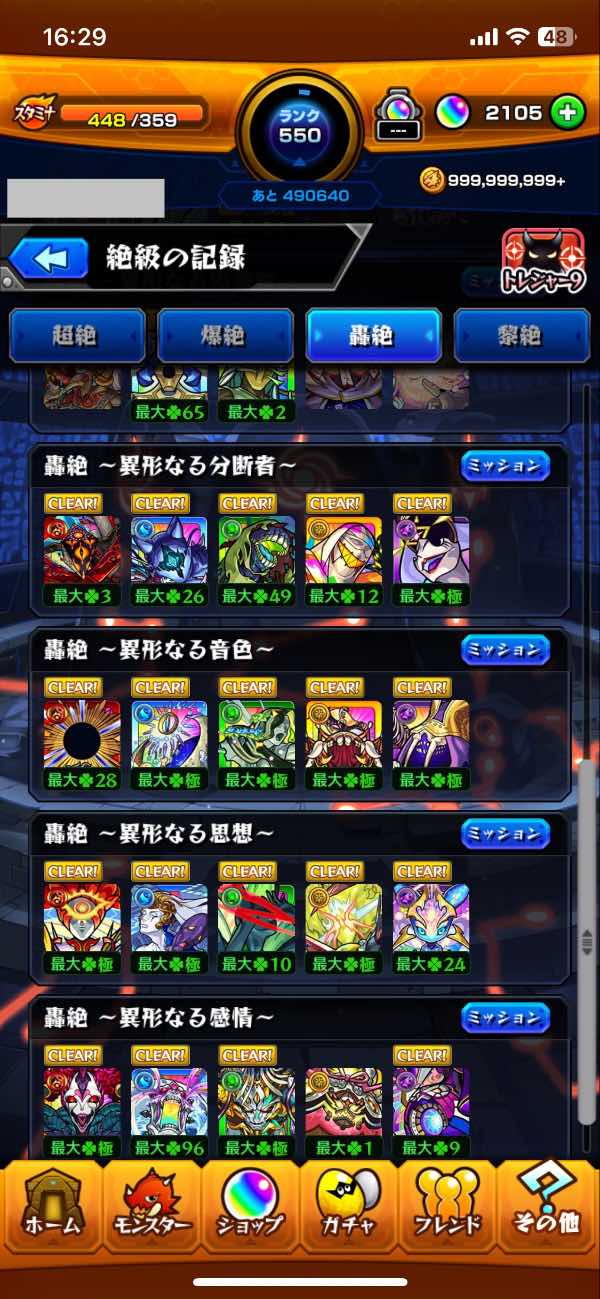Viewport: 600px width, 1299px height.
Task: Switch to the 超絶 tab
Action: [78, 336]
